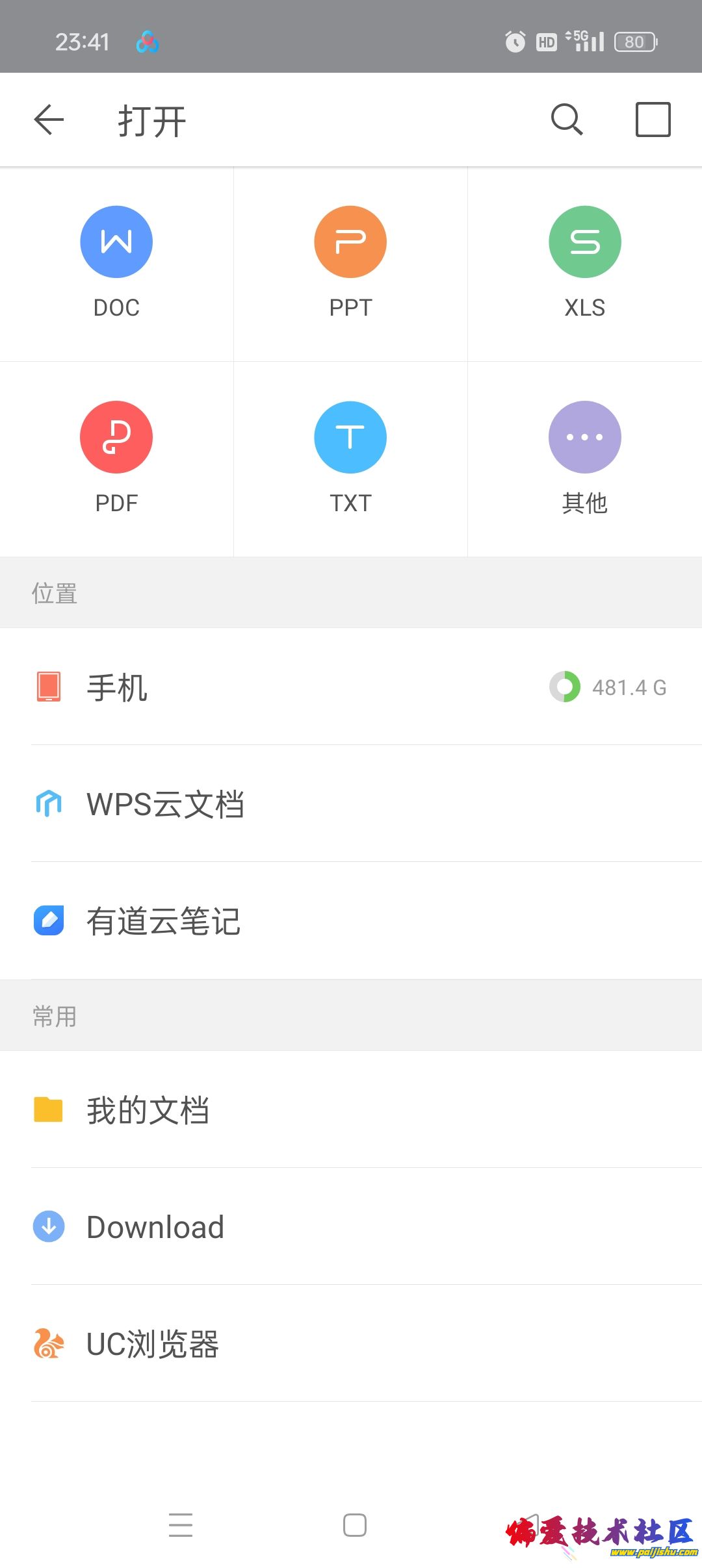Open WPS云文档
The height and width of the screenshot is (1568, 702).
351,804
